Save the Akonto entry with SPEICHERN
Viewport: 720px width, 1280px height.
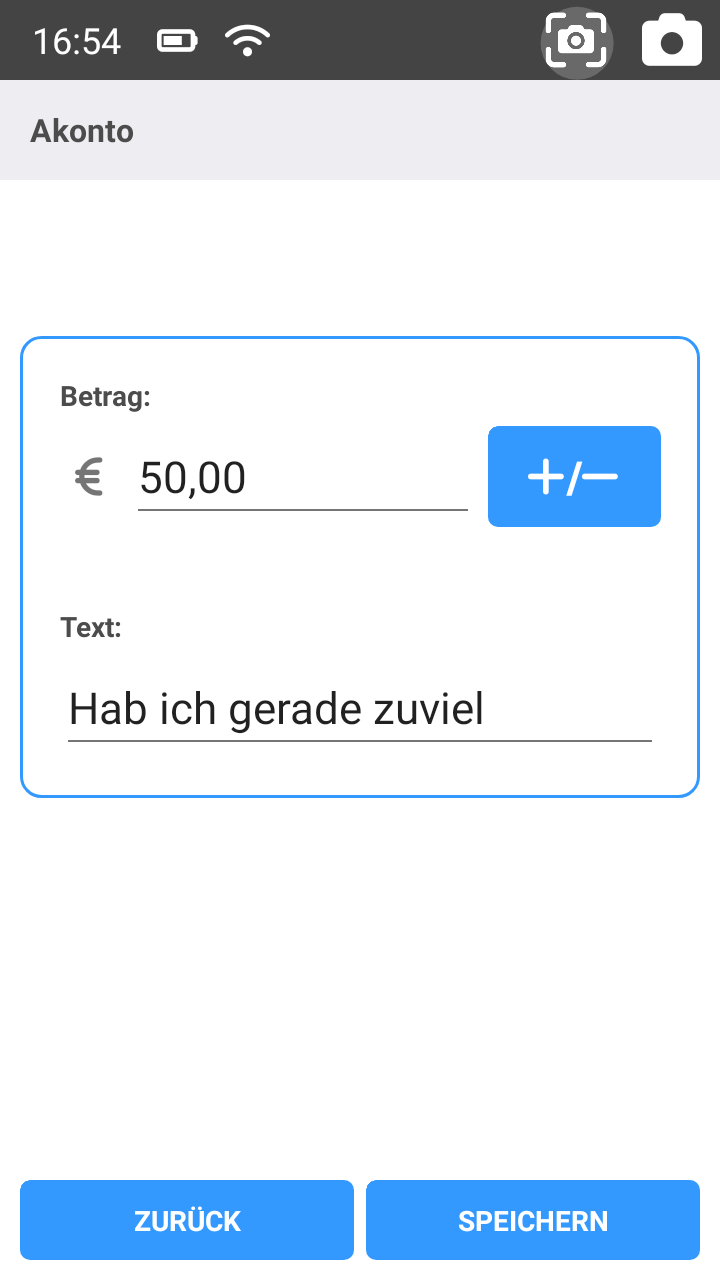tap(532, 1220)
